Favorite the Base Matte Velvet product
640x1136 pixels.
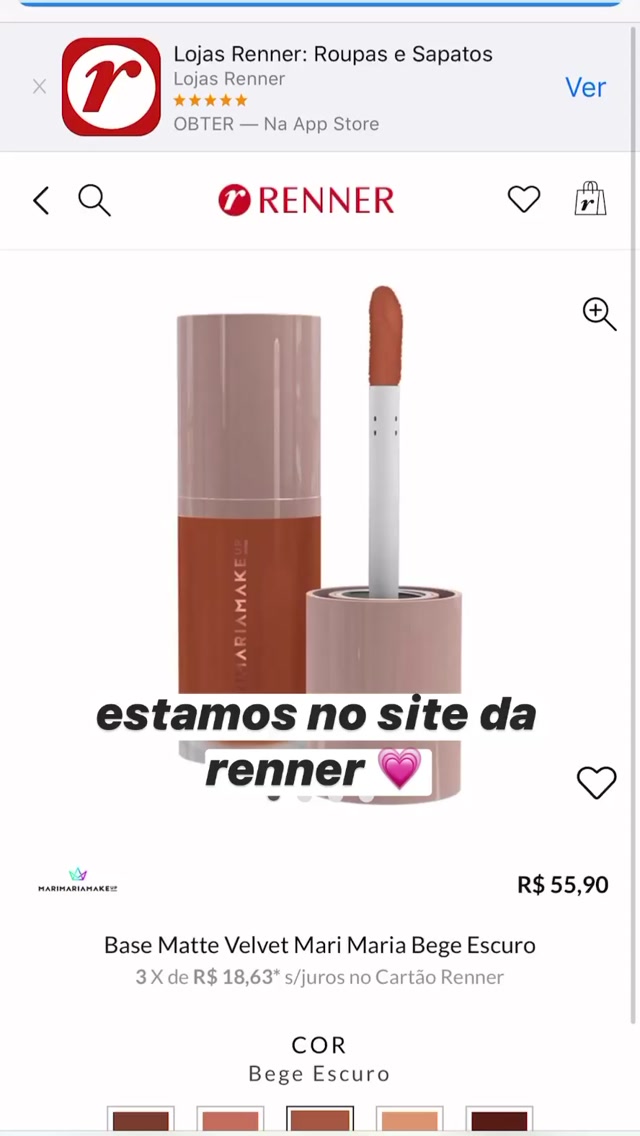[x=596, y=782]
